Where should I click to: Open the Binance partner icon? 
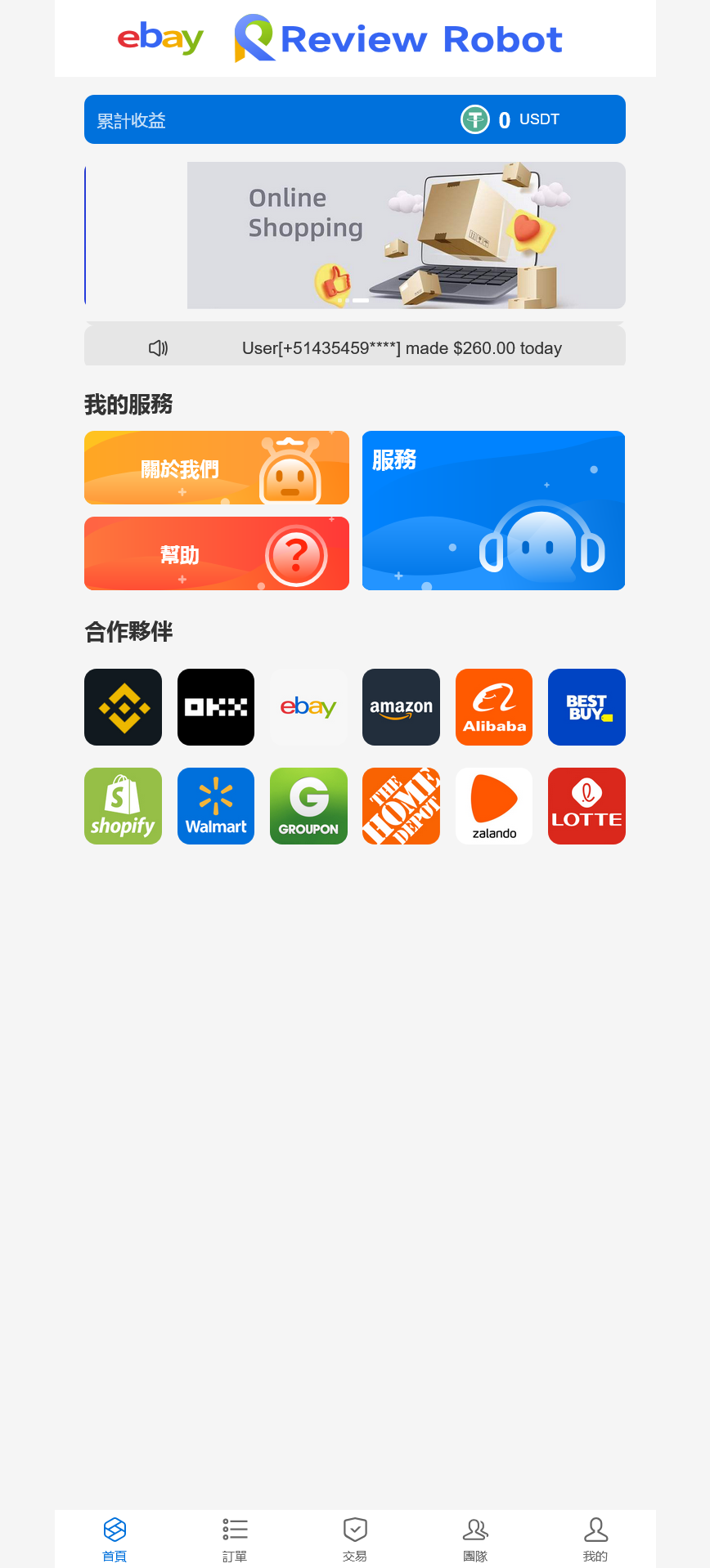[123, 706]
